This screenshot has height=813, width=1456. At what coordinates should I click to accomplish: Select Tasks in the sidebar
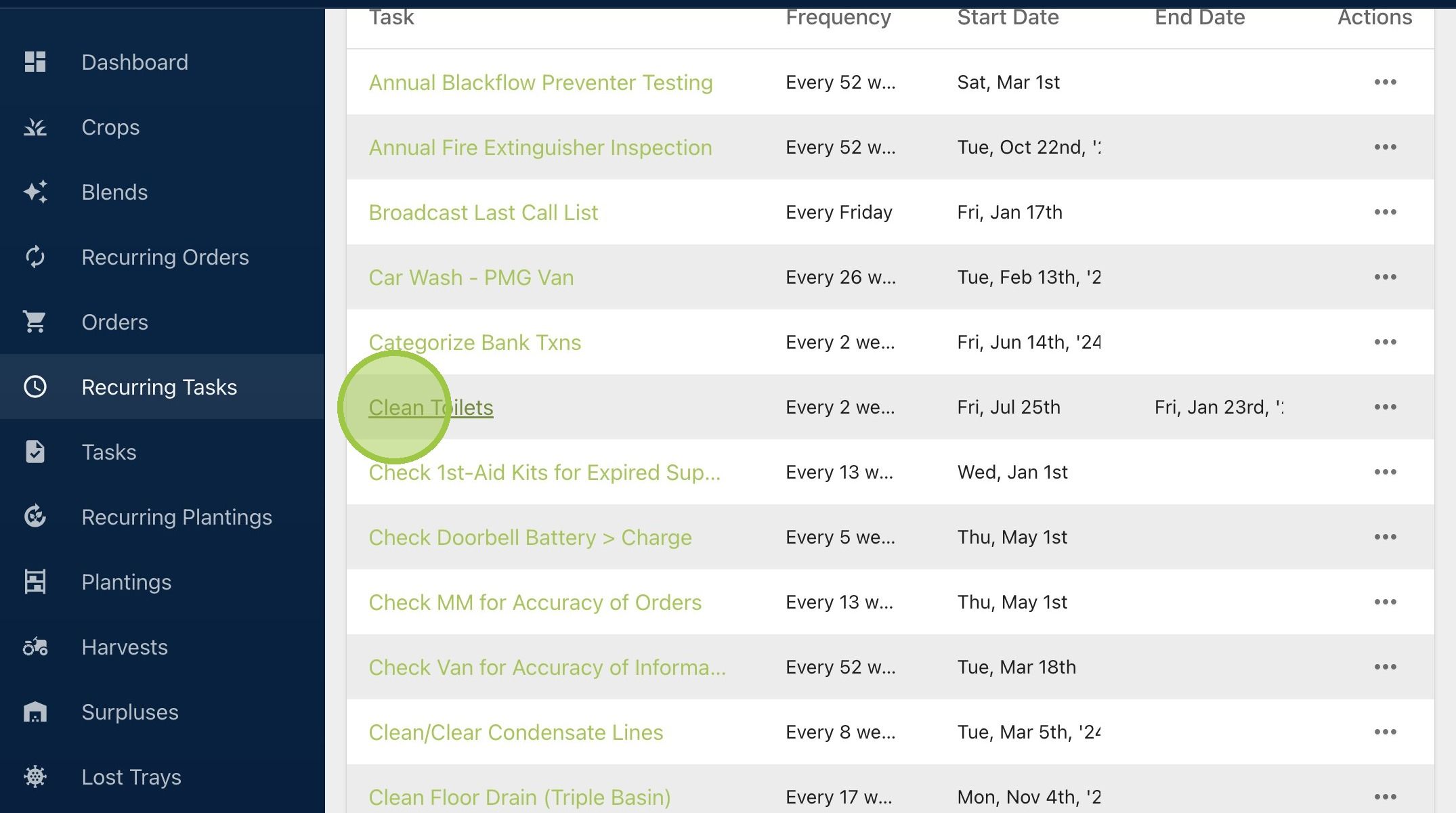tap(109, 452)
